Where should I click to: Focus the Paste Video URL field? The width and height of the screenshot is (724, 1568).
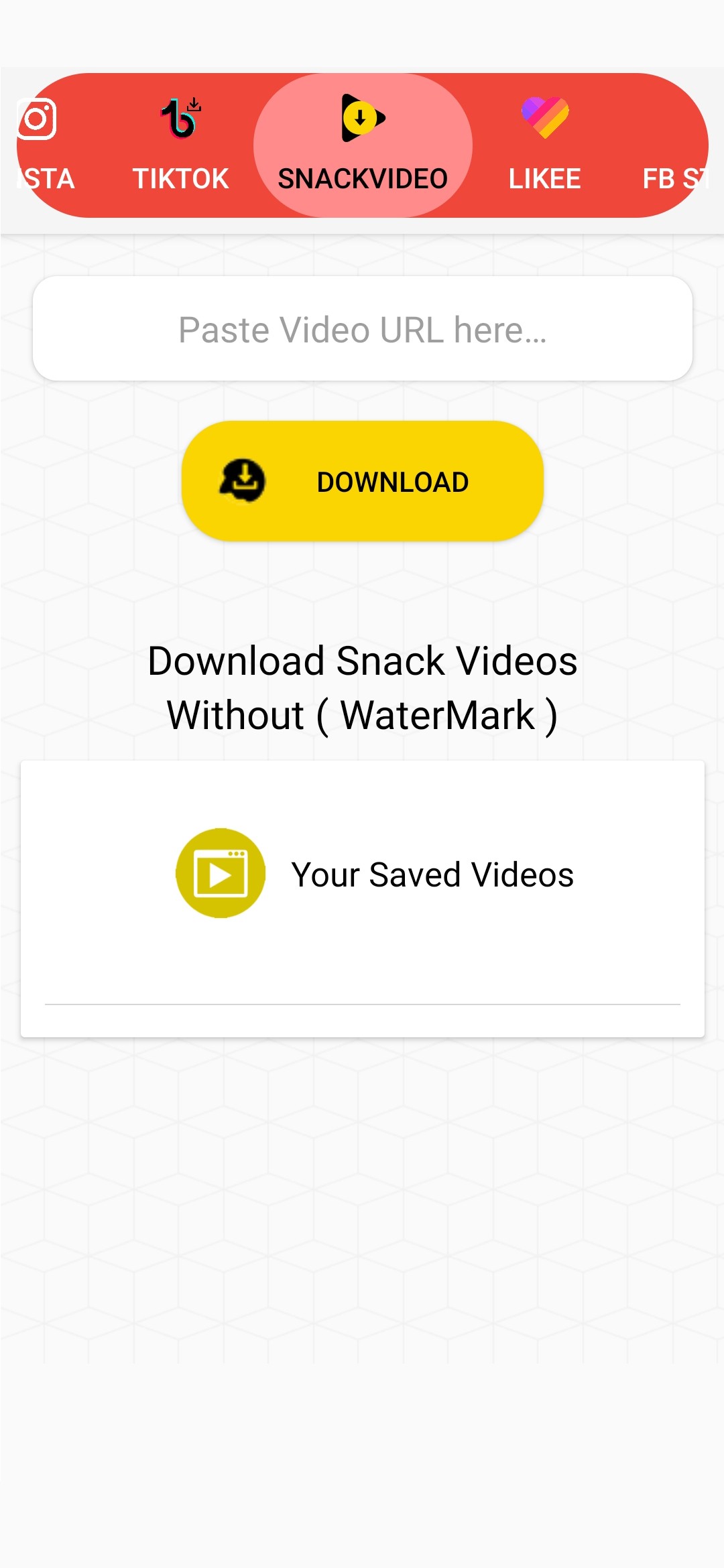(x=363, y=329)
